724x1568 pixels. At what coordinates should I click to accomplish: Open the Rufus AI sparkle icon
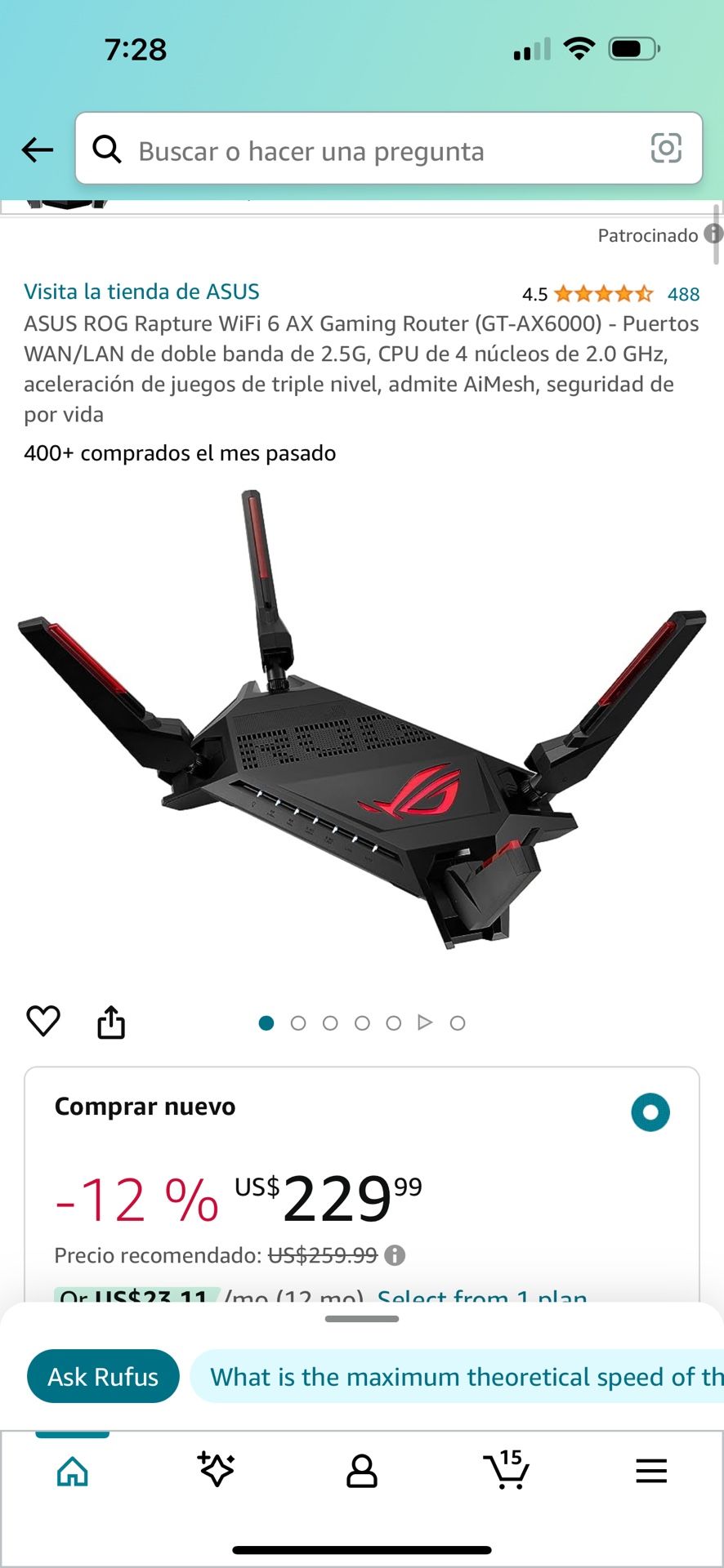(216, 1470)
